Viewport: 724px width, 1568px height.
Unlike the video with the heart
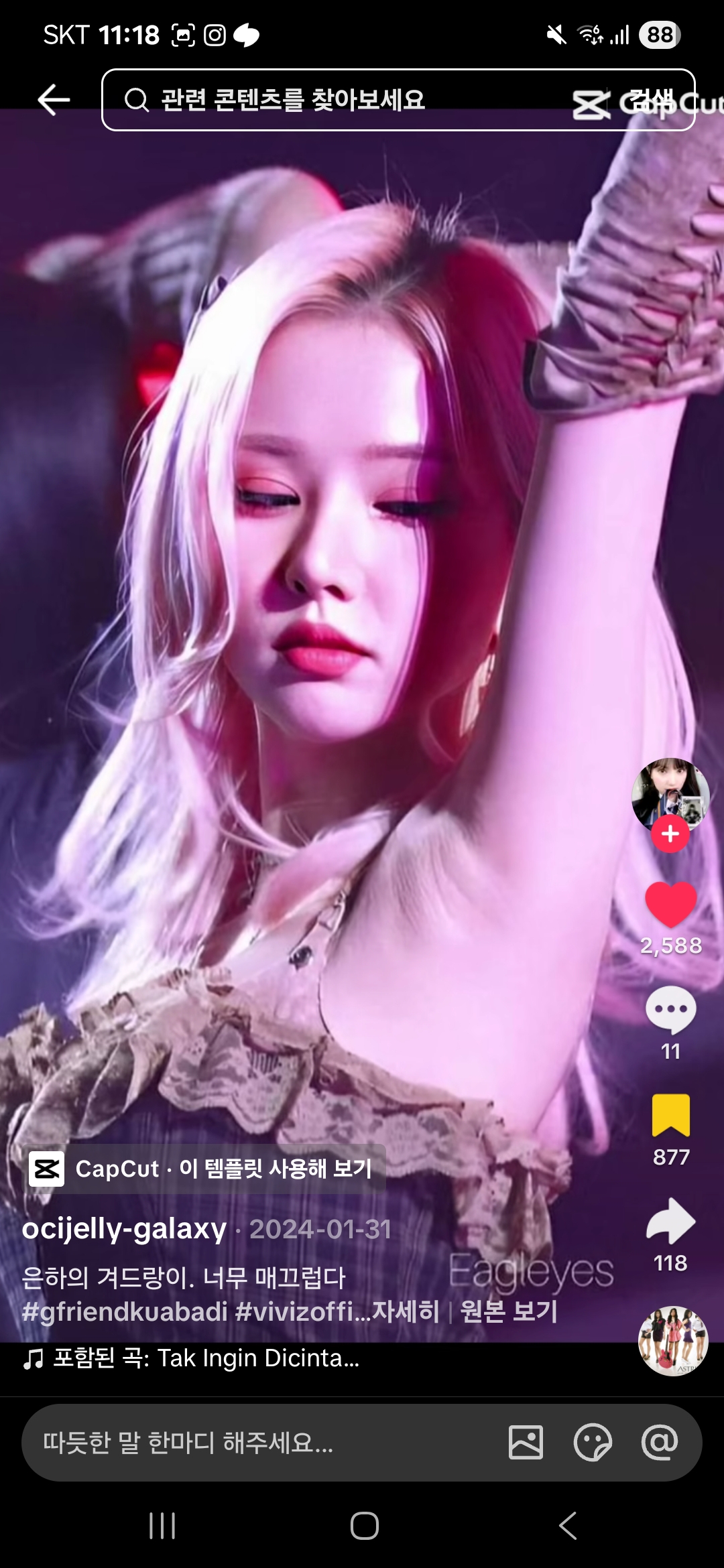coord(670,905)
